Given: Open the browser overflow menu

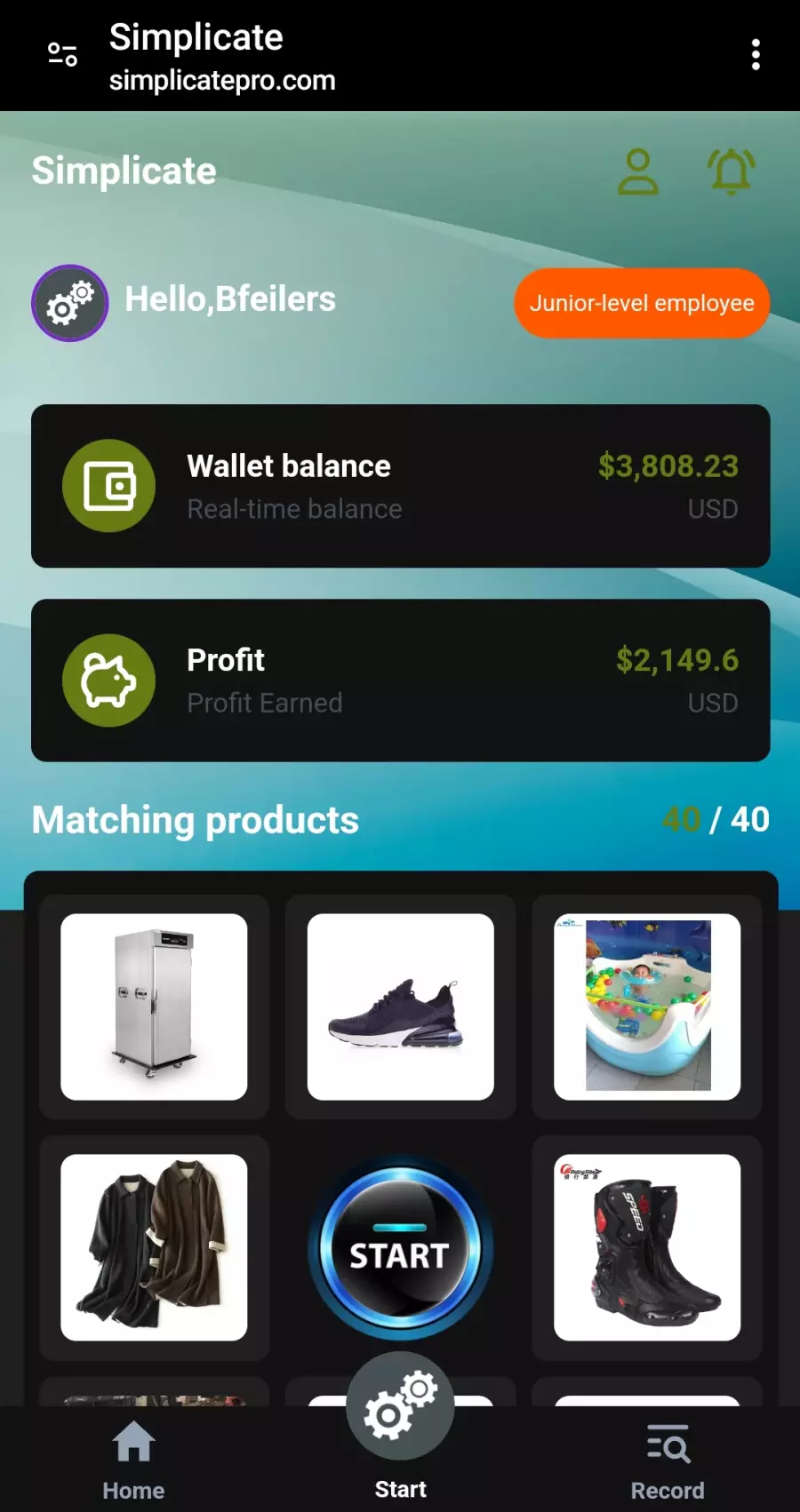Looking at the screenshot, I should 755,55.
